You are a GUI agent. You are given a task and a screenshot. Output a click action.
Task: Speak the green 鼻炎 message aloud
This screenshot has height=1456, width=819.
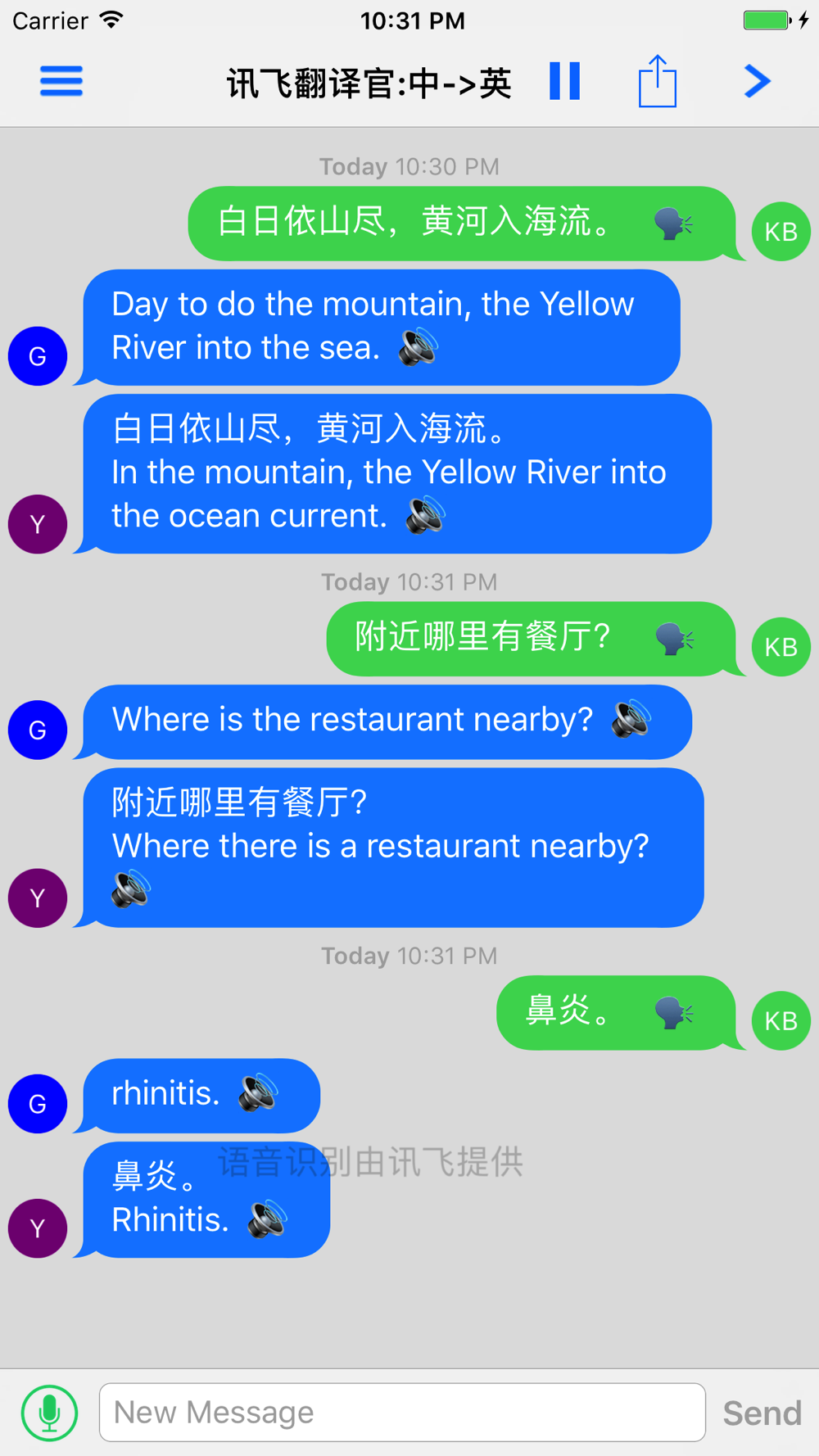point(675,1012)
